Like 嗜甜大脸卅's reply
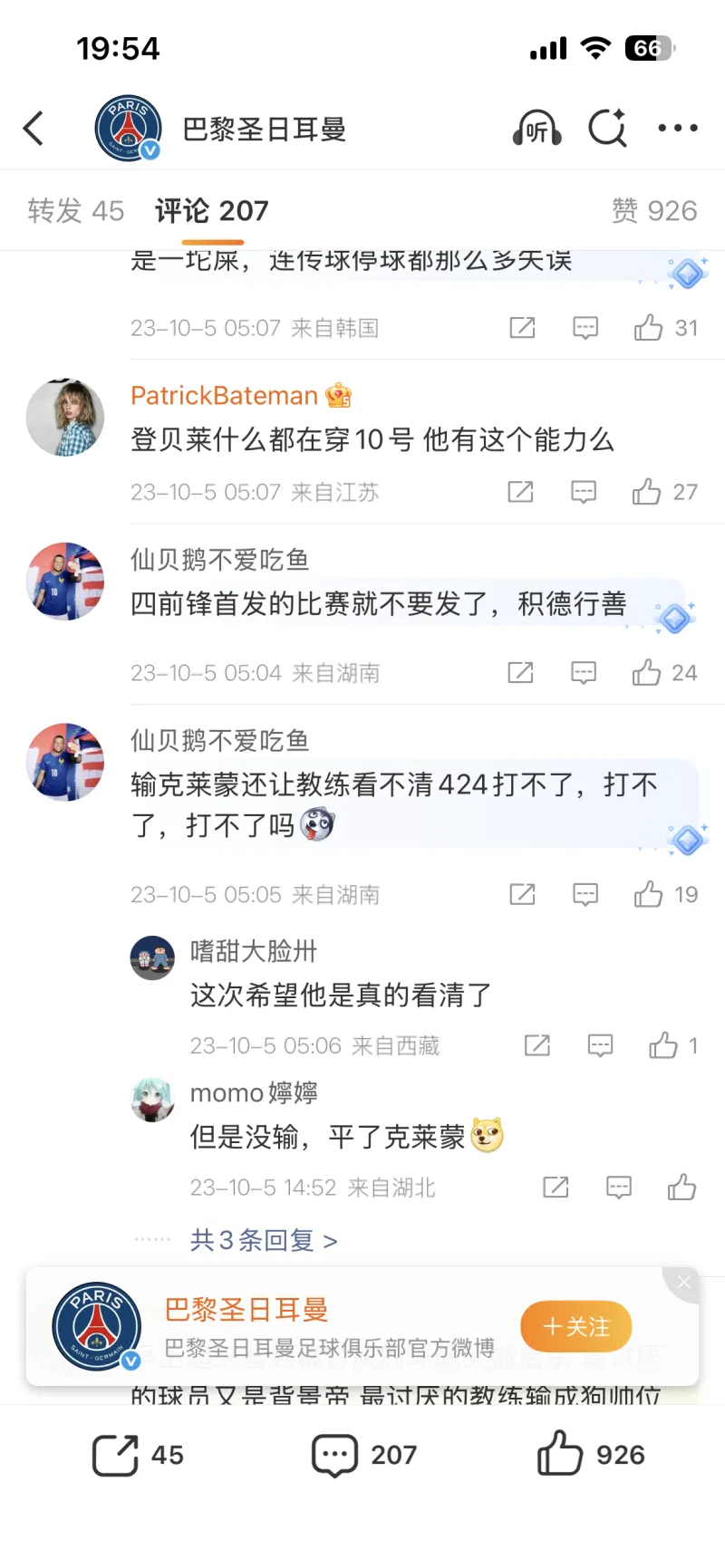 tap(663, 1046)
